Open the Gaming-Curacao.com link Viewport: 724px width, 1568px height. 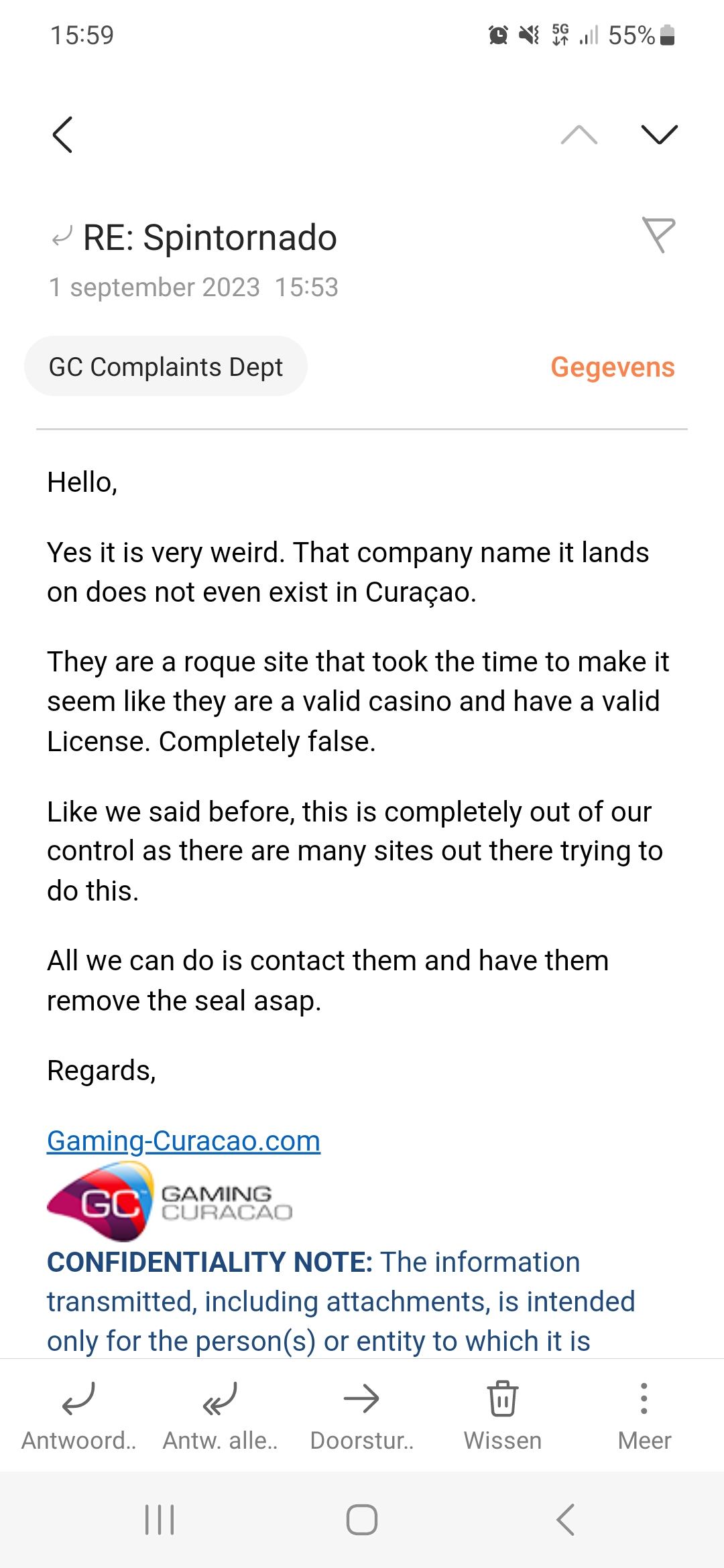(184, 1140)
